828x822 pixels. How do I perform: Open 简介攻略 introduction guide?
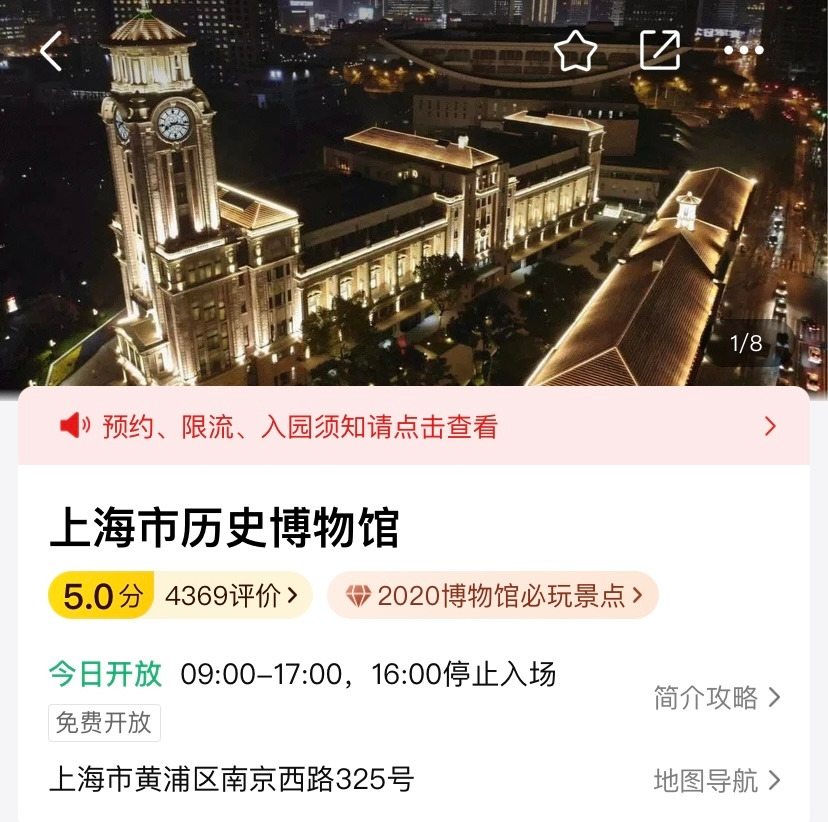coord(716,698)
